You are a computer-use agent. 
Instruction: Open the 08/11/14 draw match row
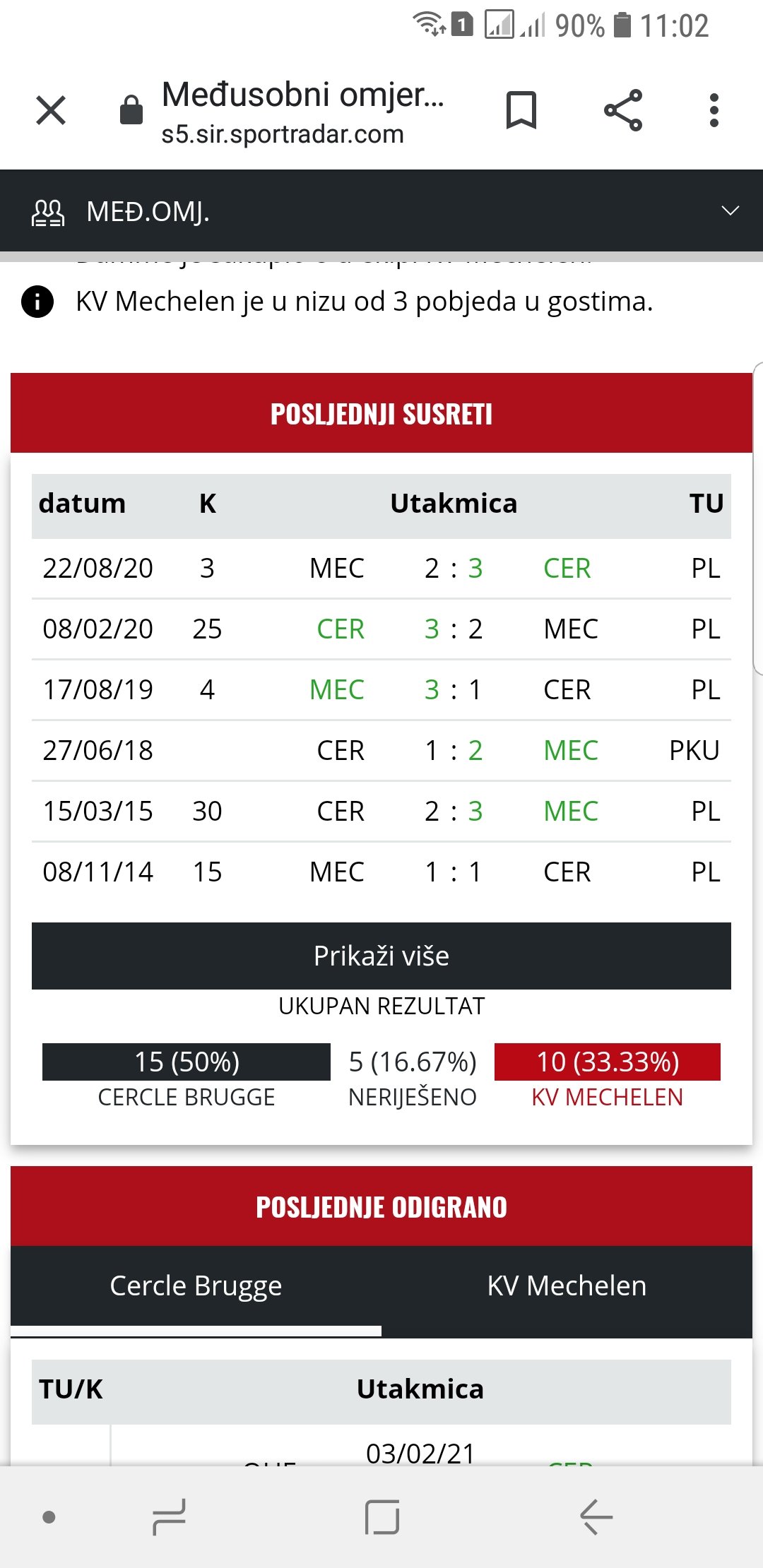[x=381, y=872]
